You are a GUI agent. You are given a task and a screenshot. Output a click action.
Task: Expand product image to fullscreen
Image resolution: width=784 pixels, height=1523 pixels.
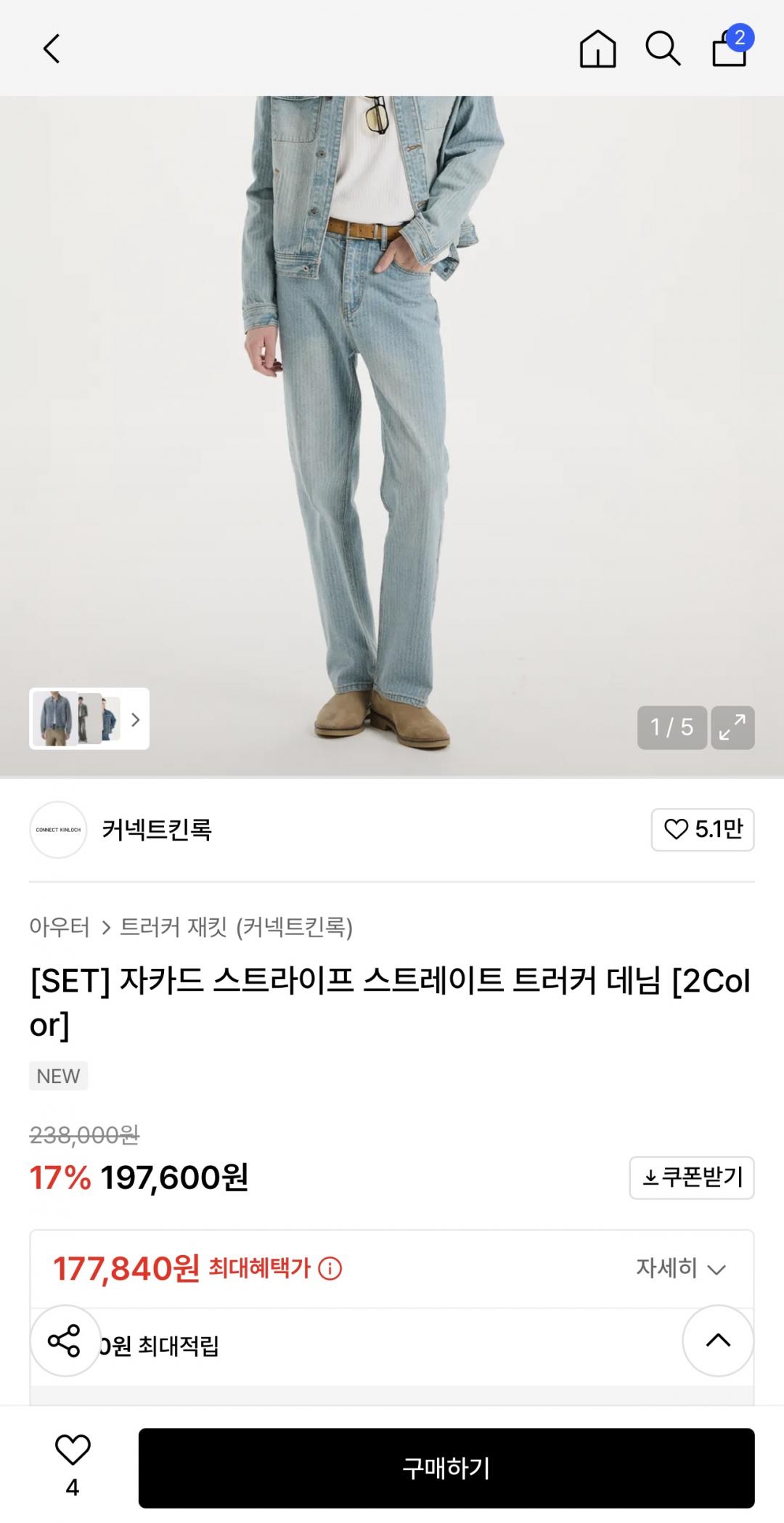coord(732,727)
